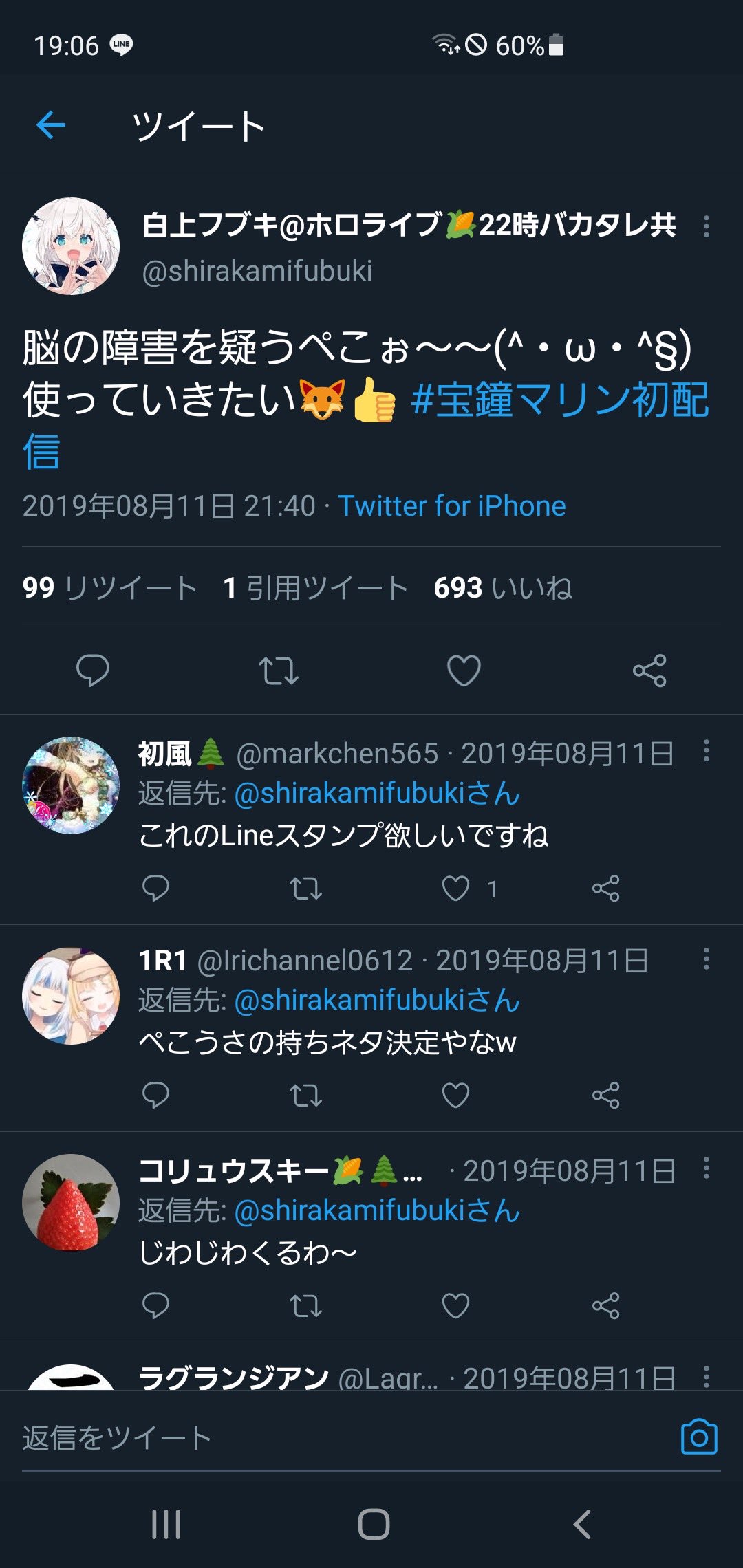The image size is (743, 1568).
Task: View the 693 likes list
Action: pos(503,588)
